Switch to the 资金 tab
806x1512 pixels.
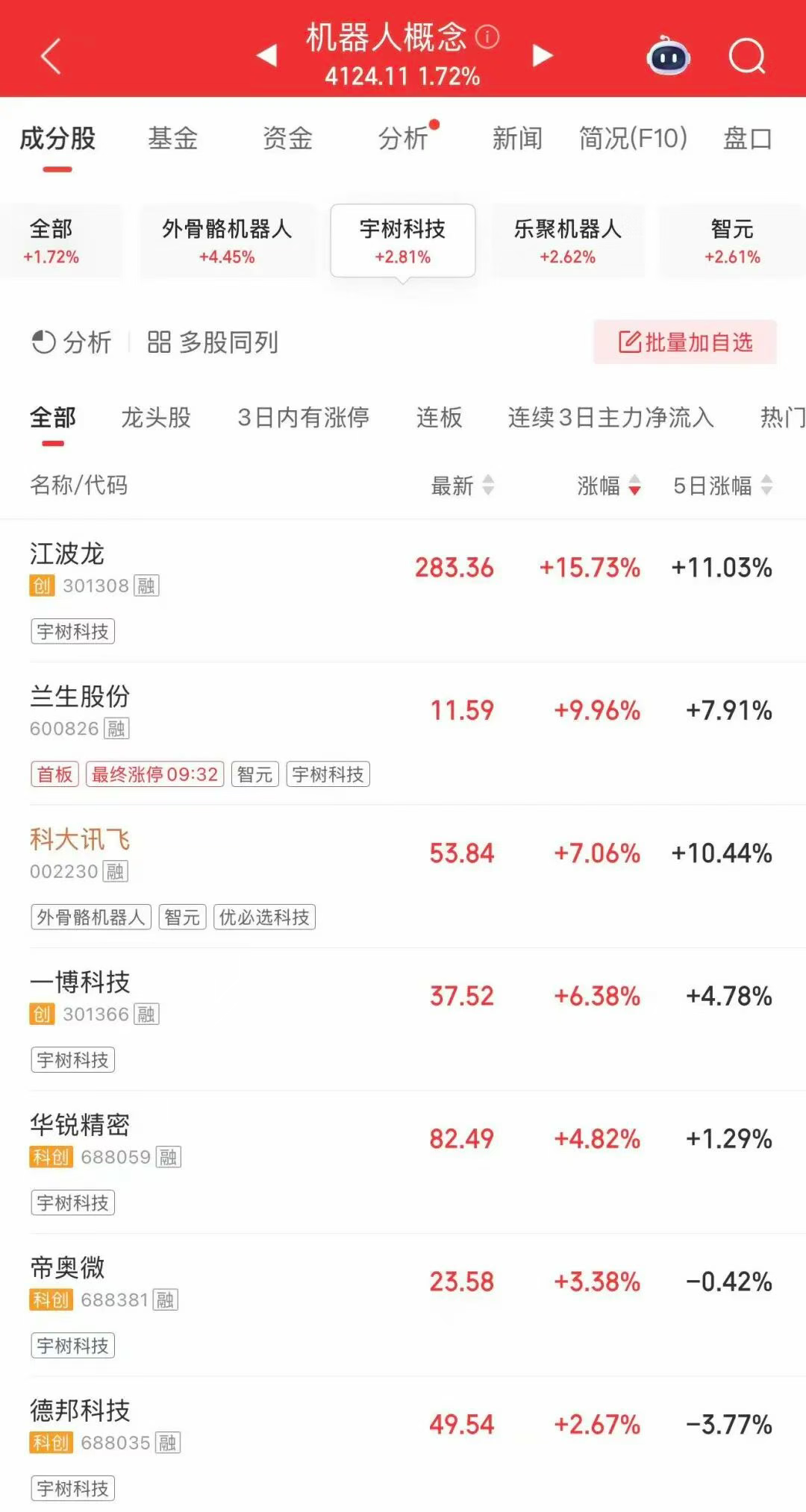click(287, 139)
